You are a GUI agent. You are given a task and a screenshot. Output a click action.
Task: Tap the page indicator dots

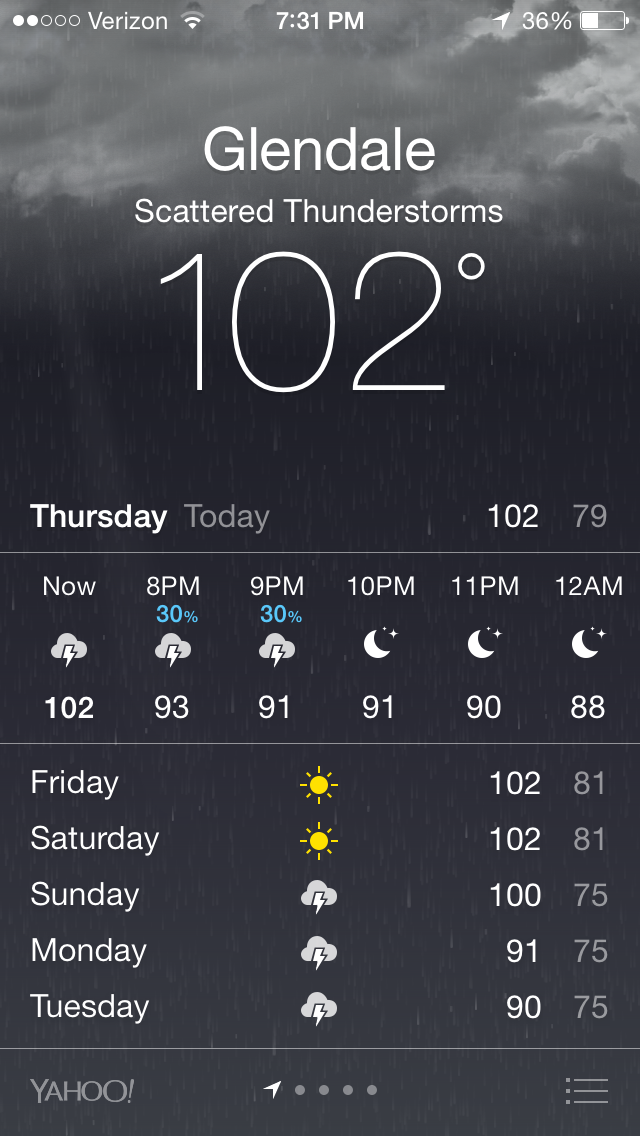[322, 1090]
